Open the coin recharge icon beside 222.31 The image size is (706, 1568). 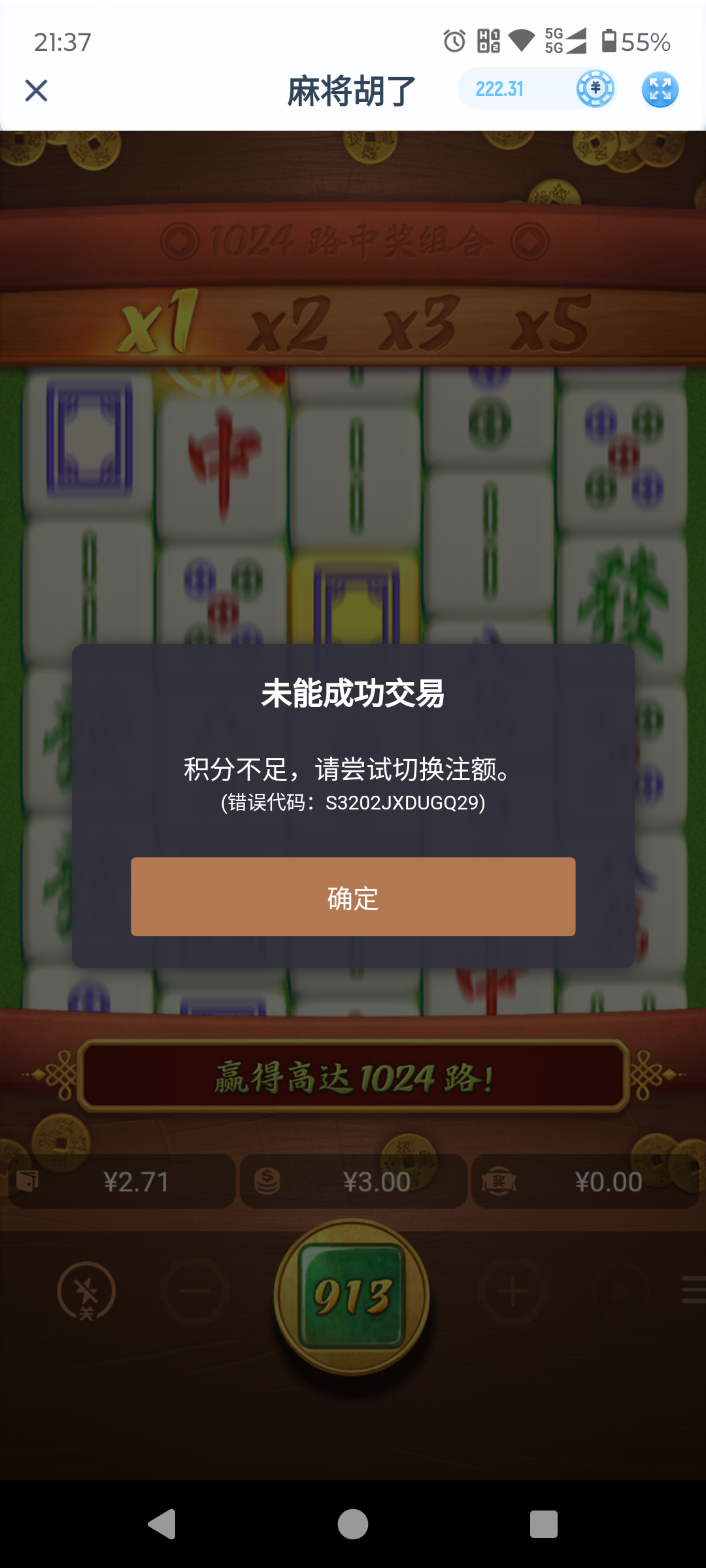(x=595, y=89)
